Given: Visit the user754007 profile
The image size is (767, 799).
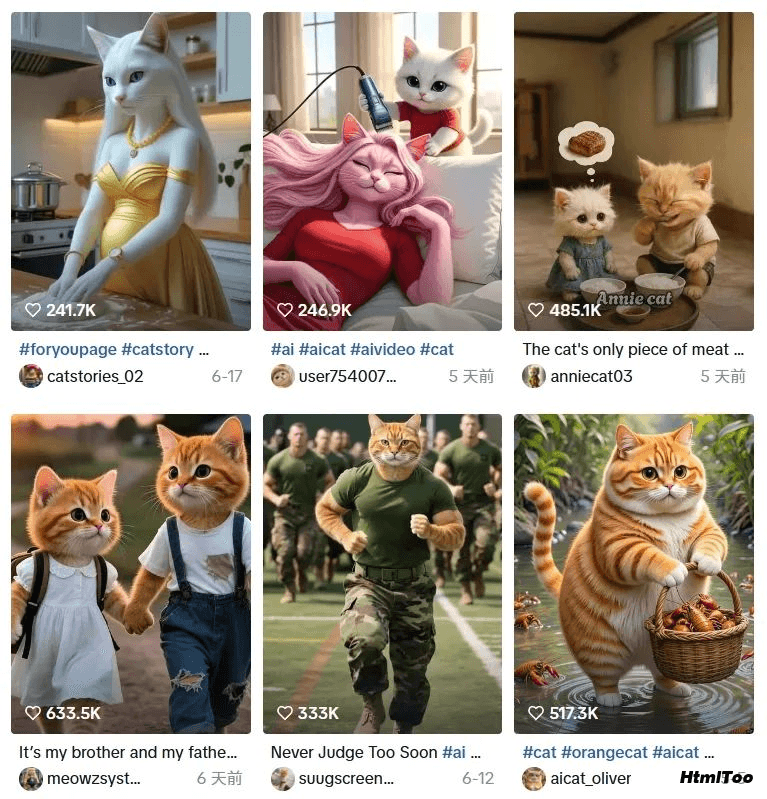Looking at the screenshot, I should pyautogui.click(x=346, y=377).
